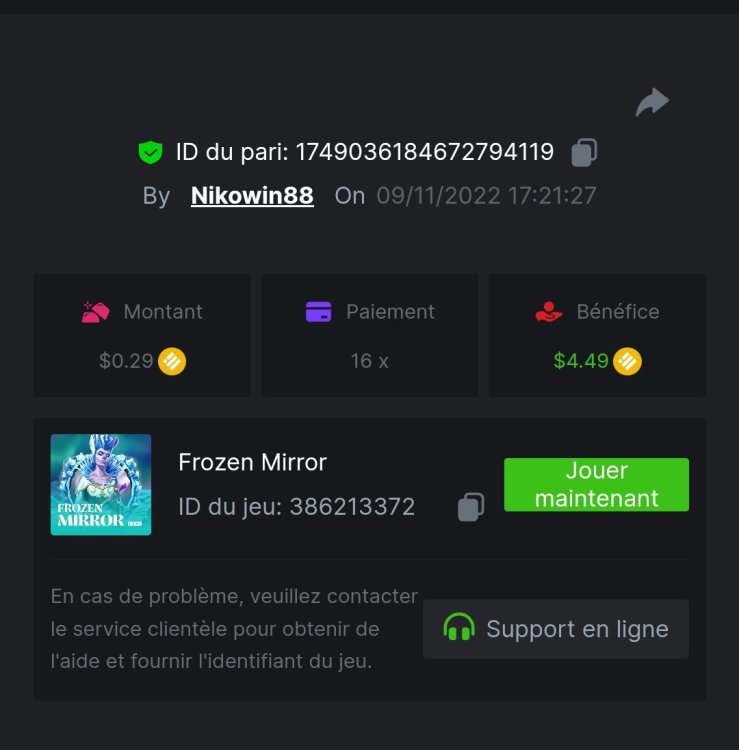The width and height of the screenshot is (739, 750).
Task: Click the pink Montant icon
Action: click(98, 312)
